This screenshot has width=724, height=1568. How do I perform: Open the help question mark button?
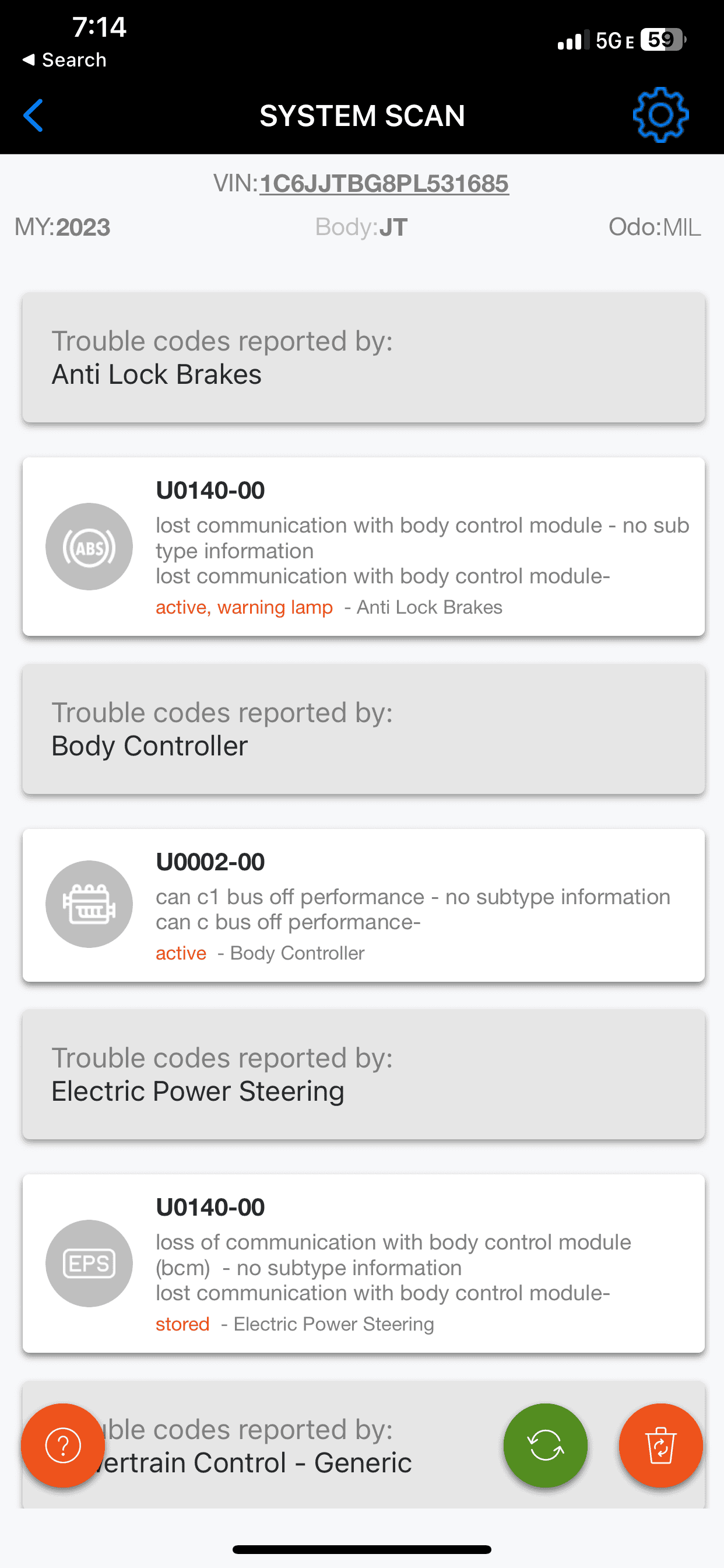click(64, 1445)
